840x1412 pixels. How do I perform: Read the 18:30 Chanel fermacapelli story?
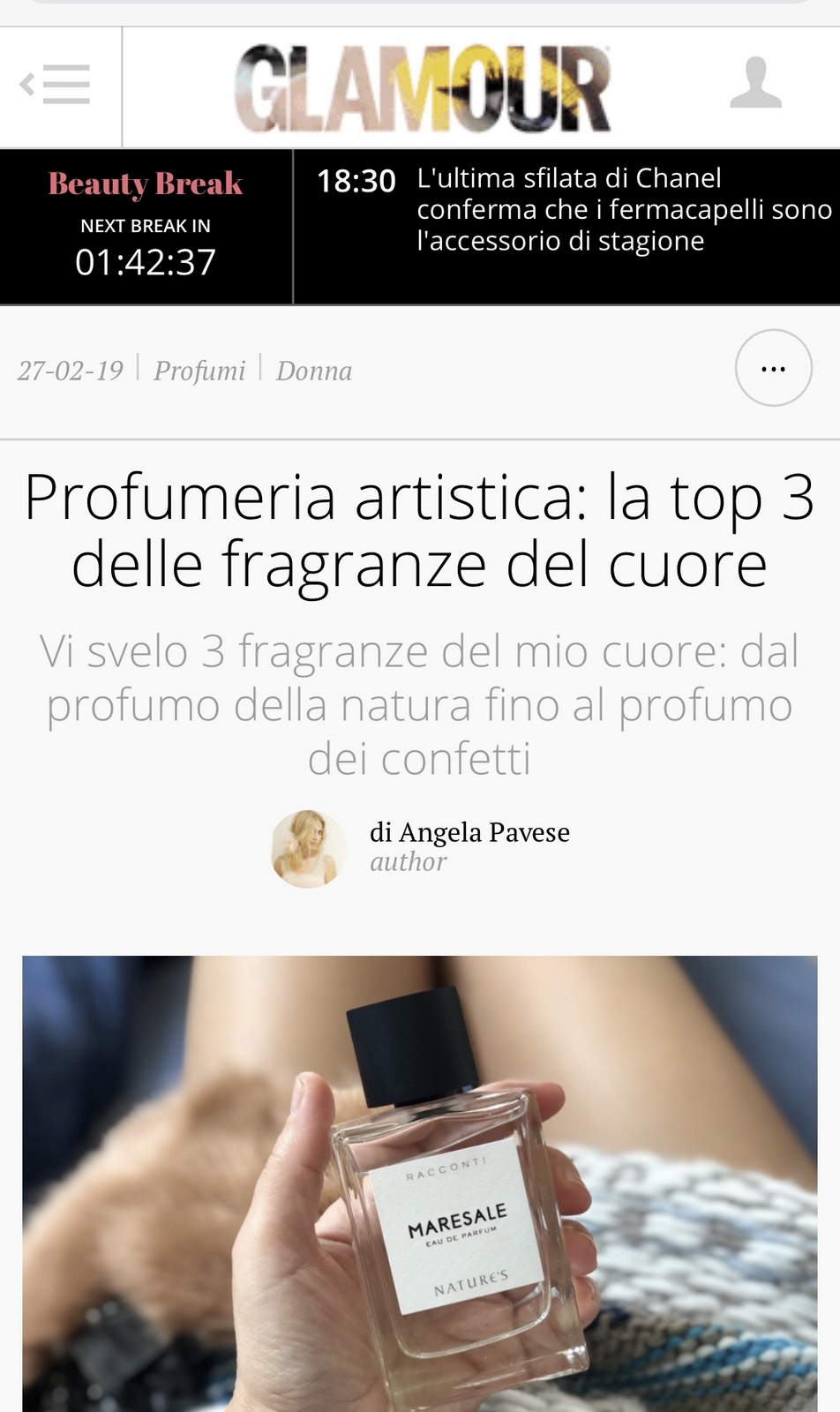[x=623, y=210]
